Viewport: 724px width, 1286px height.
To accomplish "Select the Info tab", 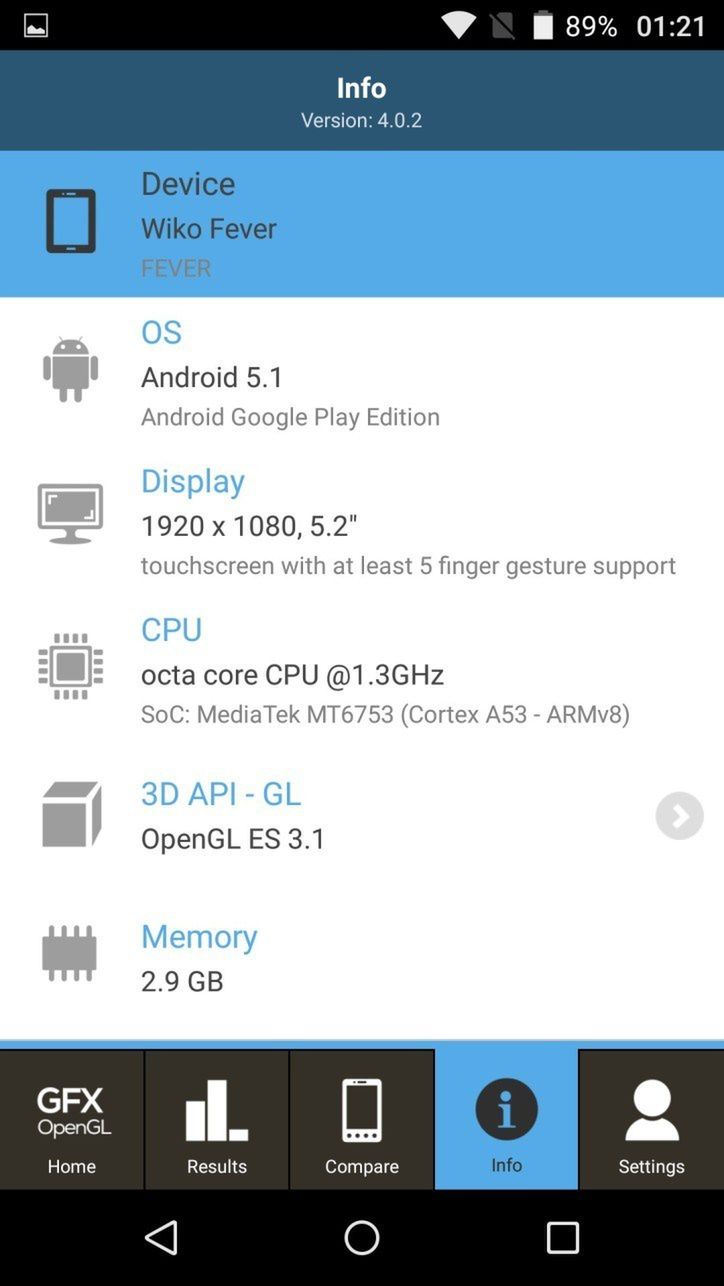I will pos(506,1119).
